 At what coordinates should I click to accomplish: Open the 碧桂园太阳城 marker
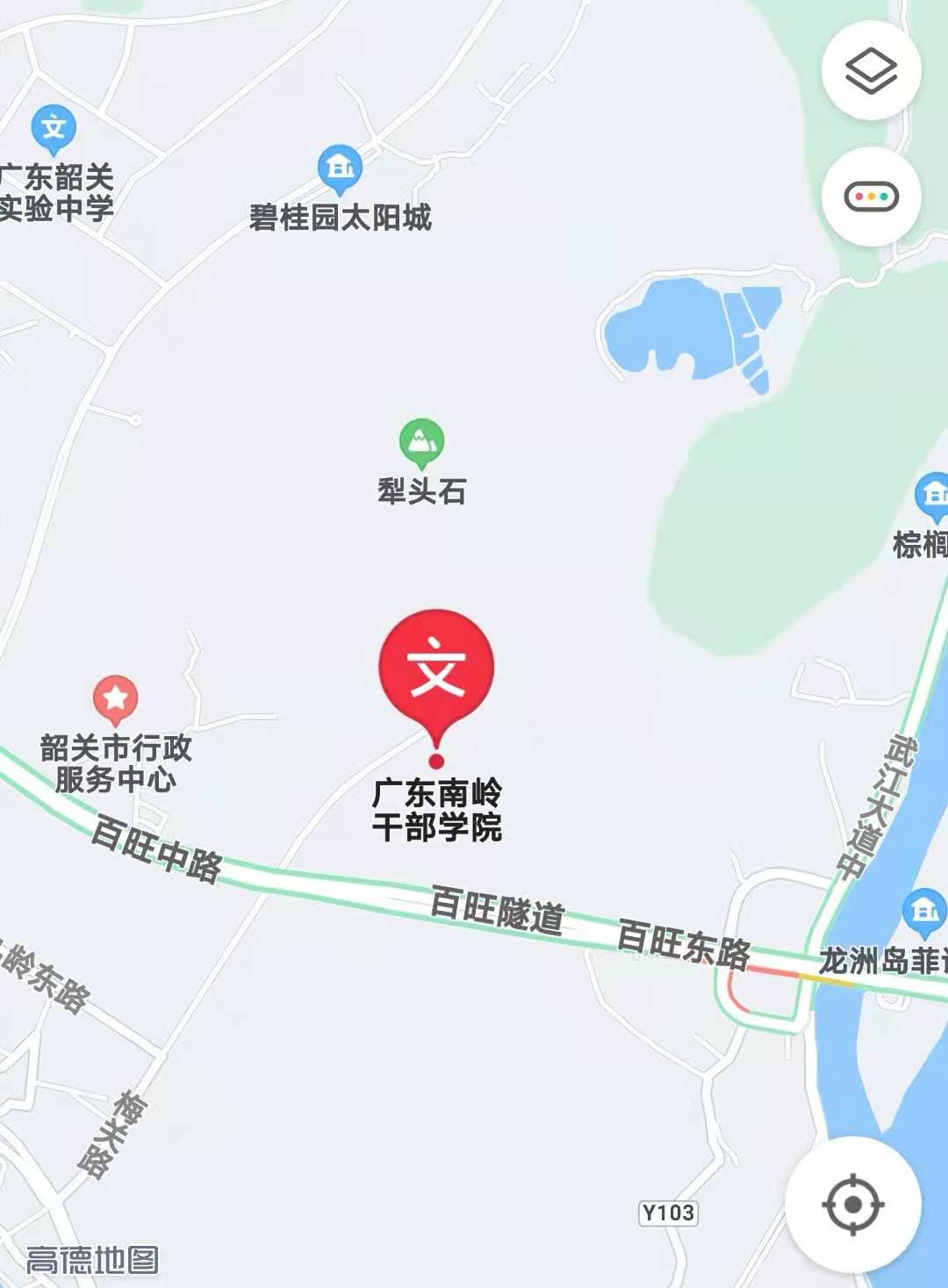click(x=340, y=168)
